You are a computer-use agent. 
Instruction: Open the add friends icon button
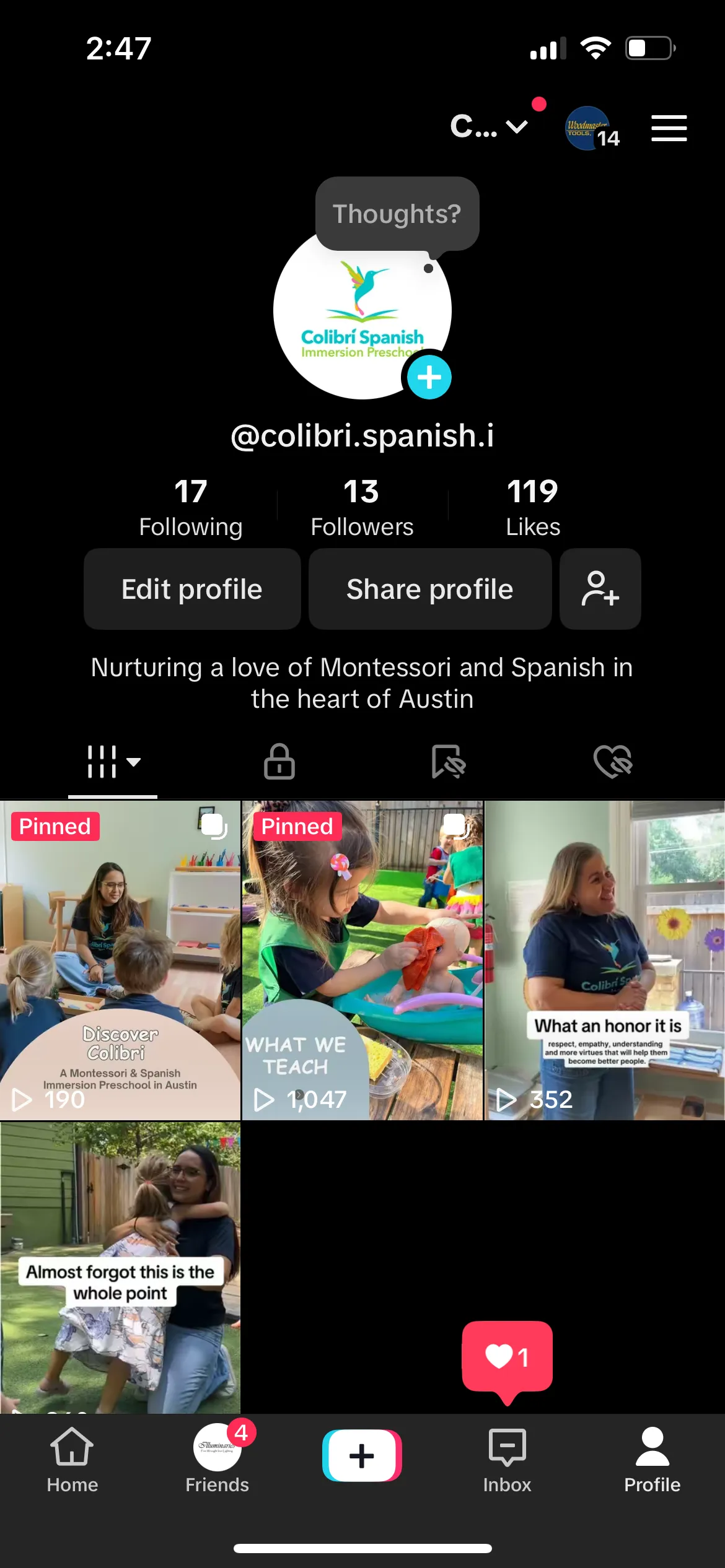click(x=600, y=589)
